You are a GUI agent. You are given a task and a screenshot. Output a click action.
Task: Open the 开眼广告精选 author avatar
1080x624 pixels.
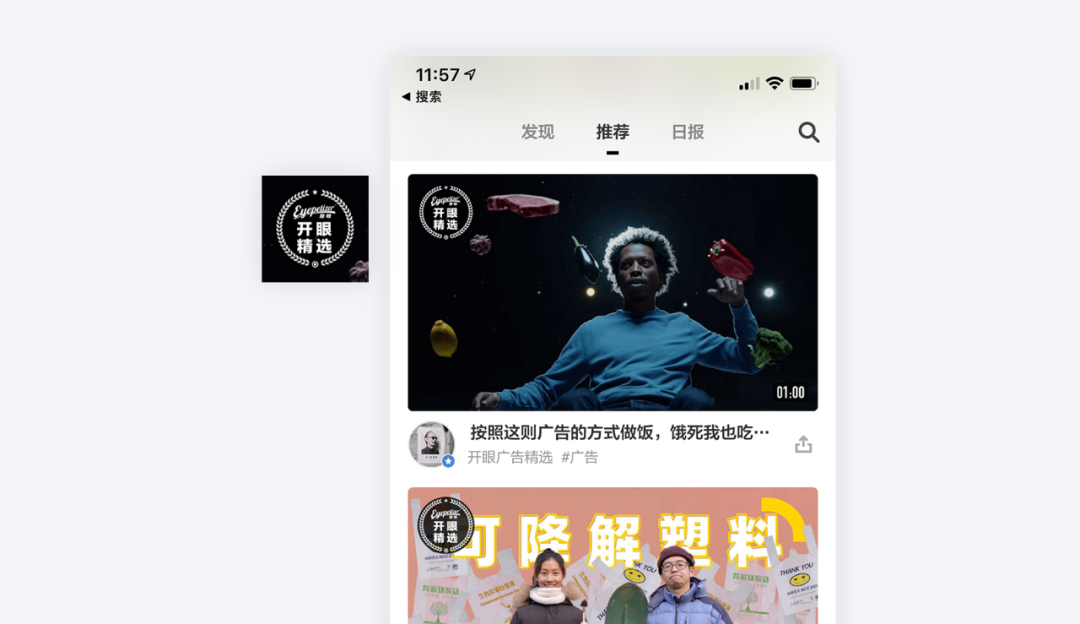[431, 444]
